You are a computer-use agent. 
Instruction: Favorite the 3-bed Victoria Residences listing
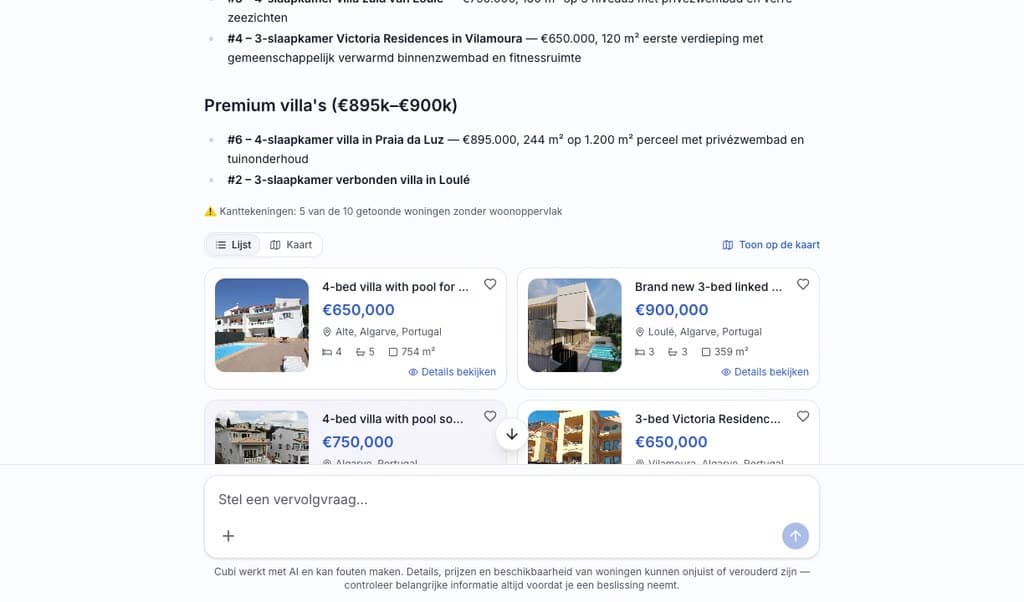(803, 416)
